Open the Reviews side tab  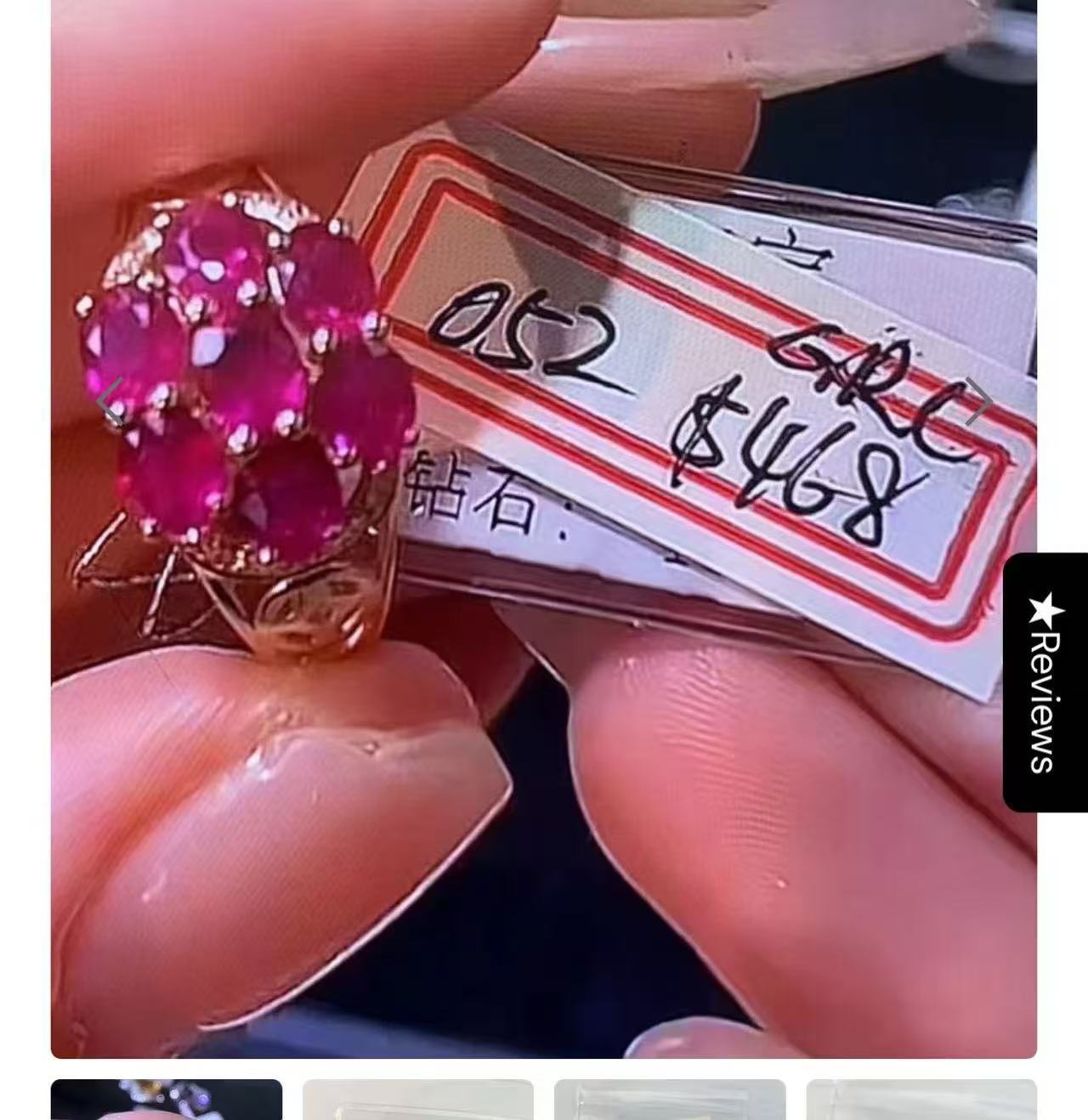[1045, 682]
